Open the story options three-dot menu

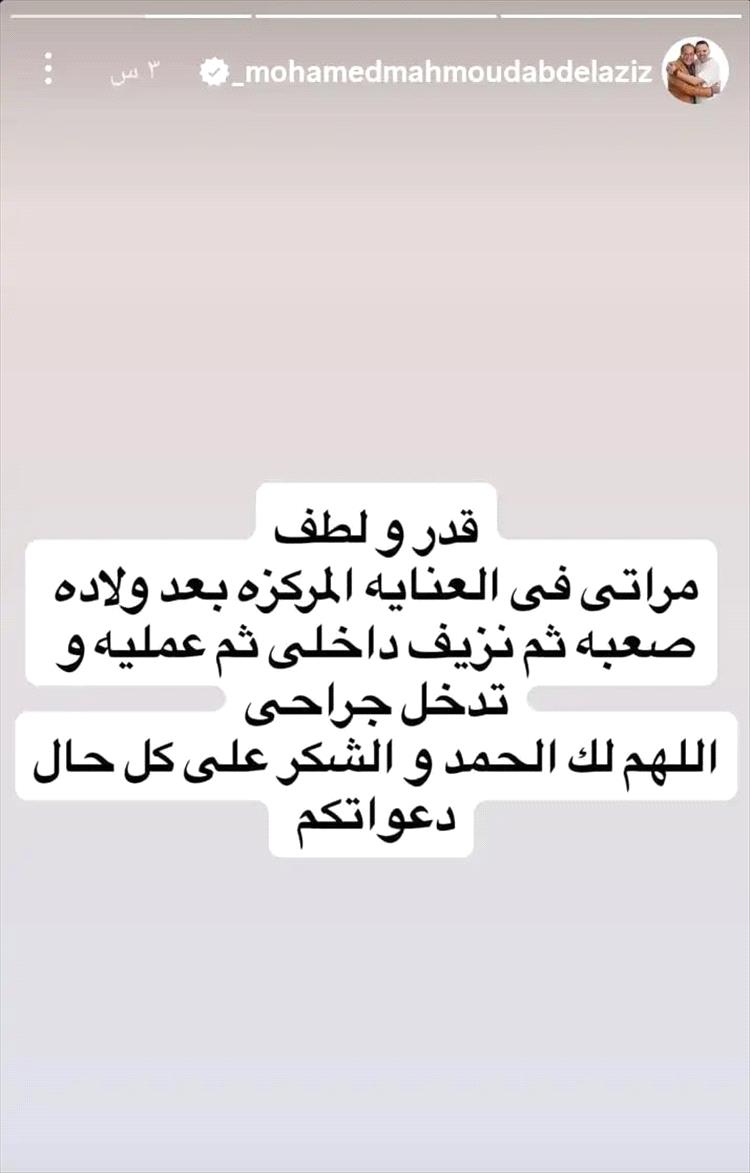[x=47, y=69]
